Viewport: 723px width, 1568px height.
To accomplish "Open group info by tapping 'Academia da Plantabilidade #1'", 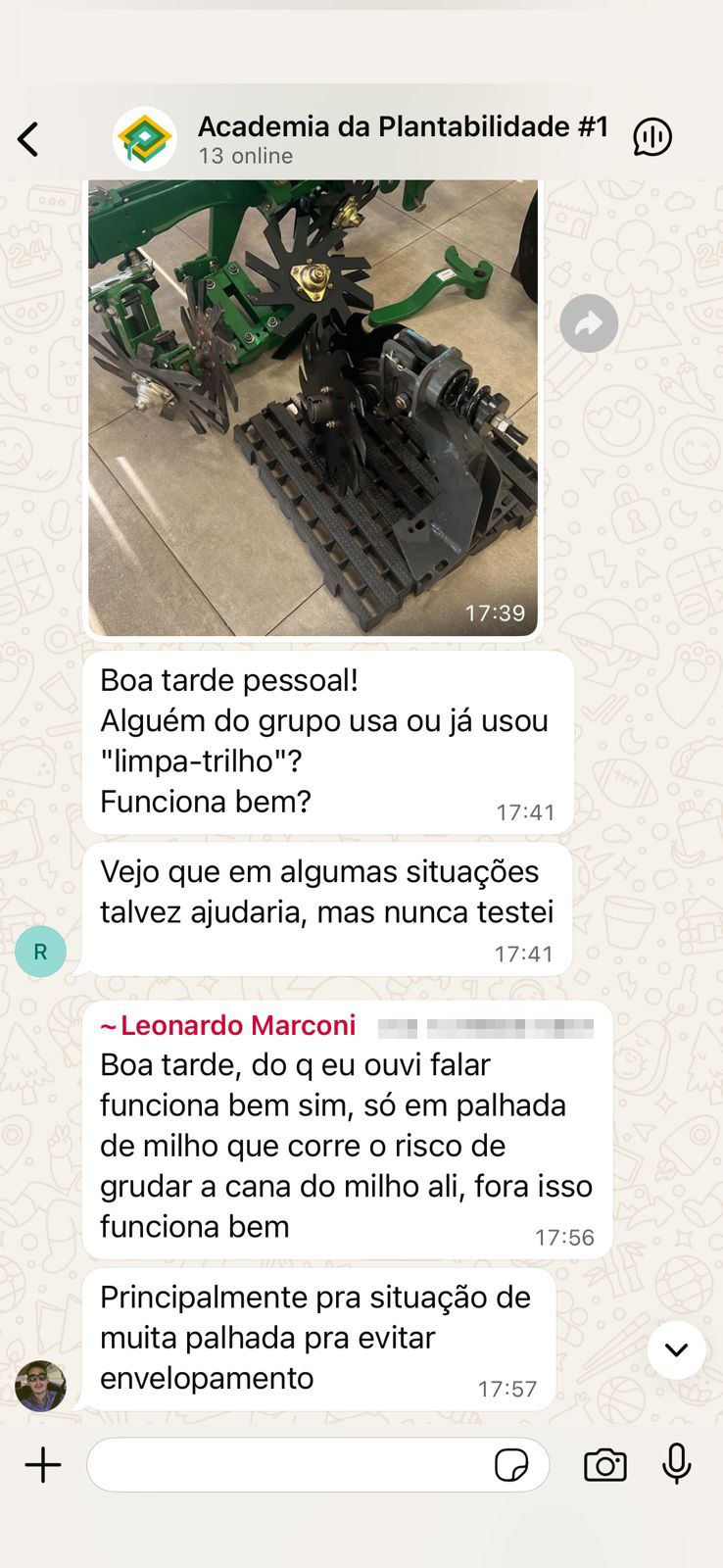I will (x=403, y=125).
